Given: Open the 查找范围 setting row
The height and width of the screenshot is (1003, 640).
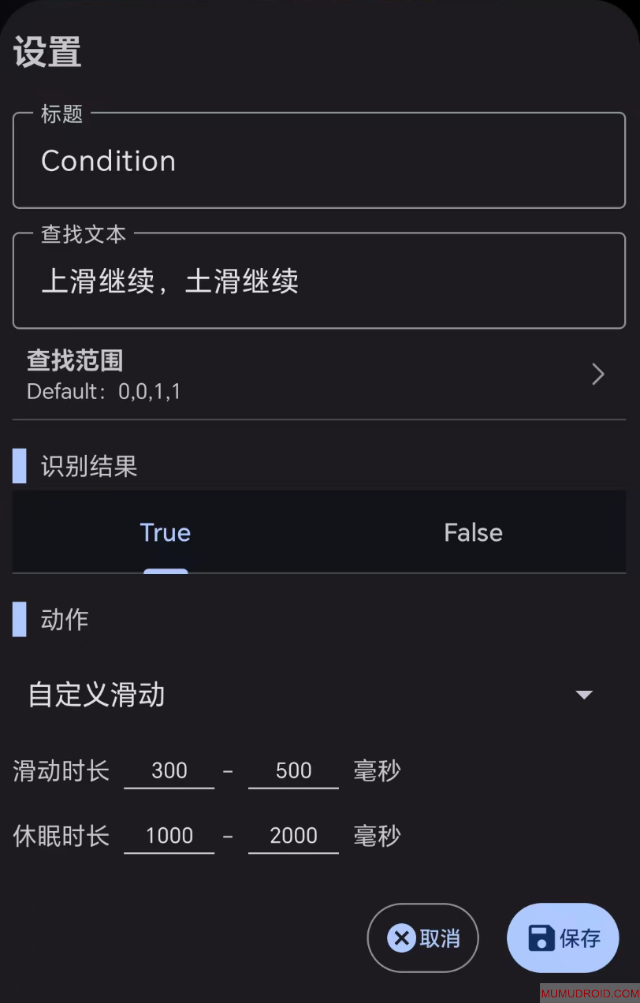Looking at the screenshot, I should pyautogui.click(x=318, y=374).
